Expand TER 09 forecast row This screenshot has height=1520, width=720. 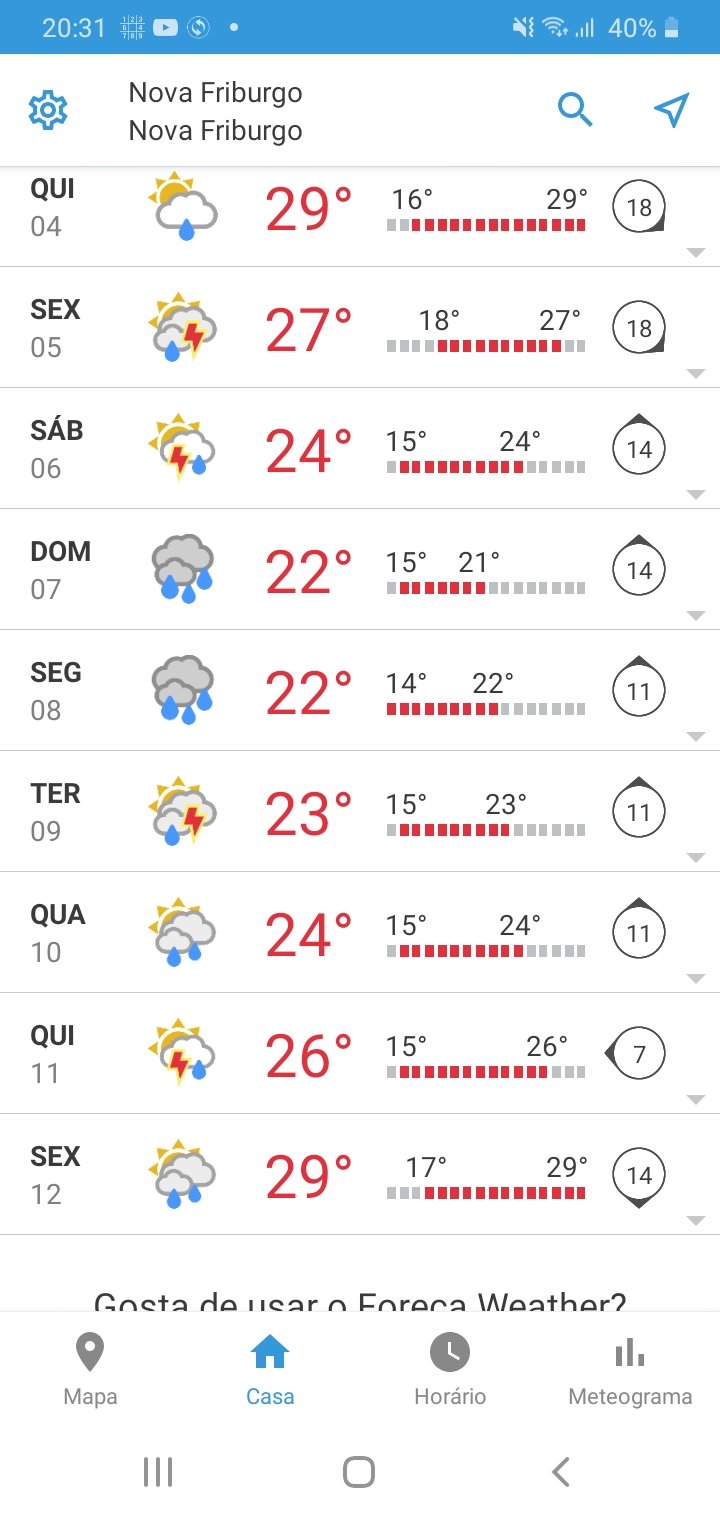pyautogui.click(x=360, y=811)
